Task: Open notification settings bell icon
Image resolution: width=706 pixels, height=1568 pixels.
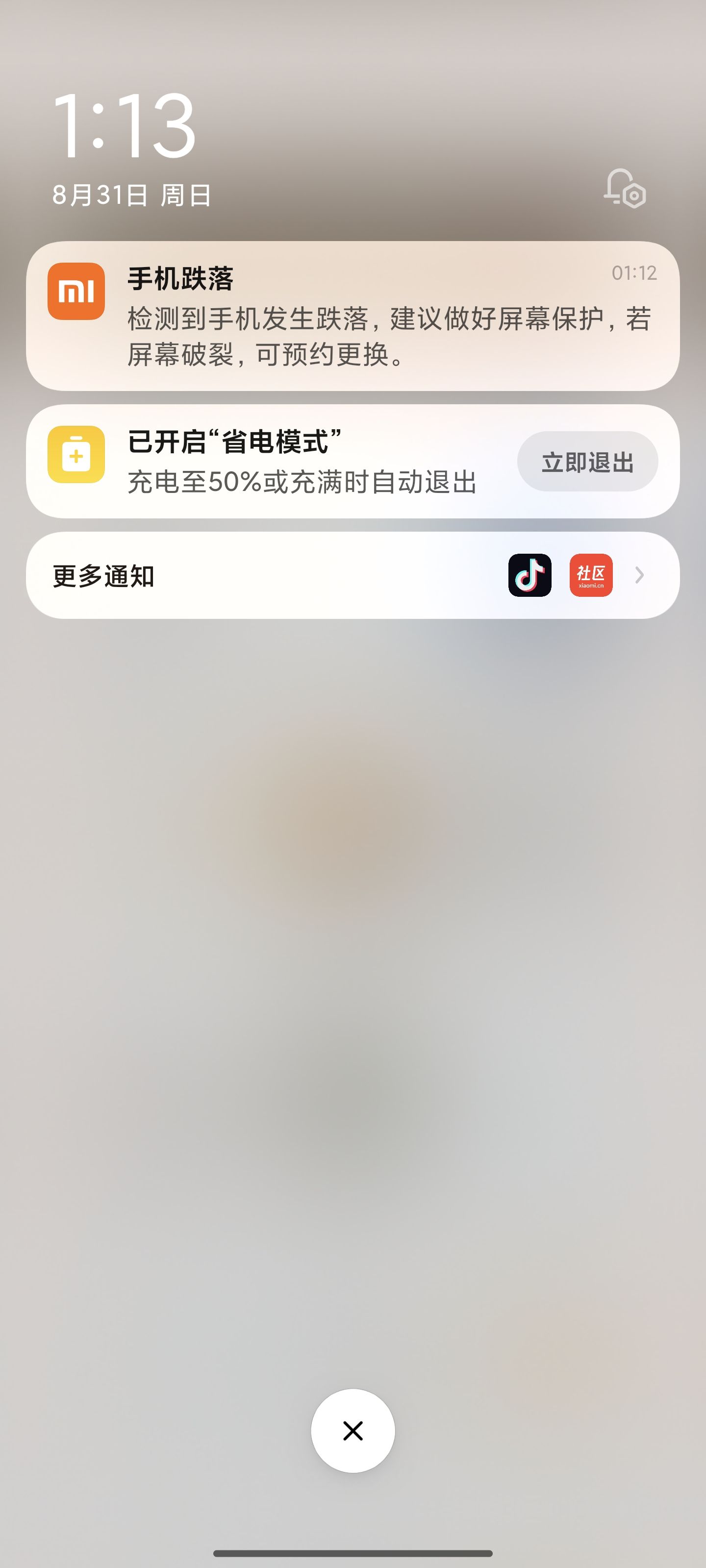Action: click(625, 189)
